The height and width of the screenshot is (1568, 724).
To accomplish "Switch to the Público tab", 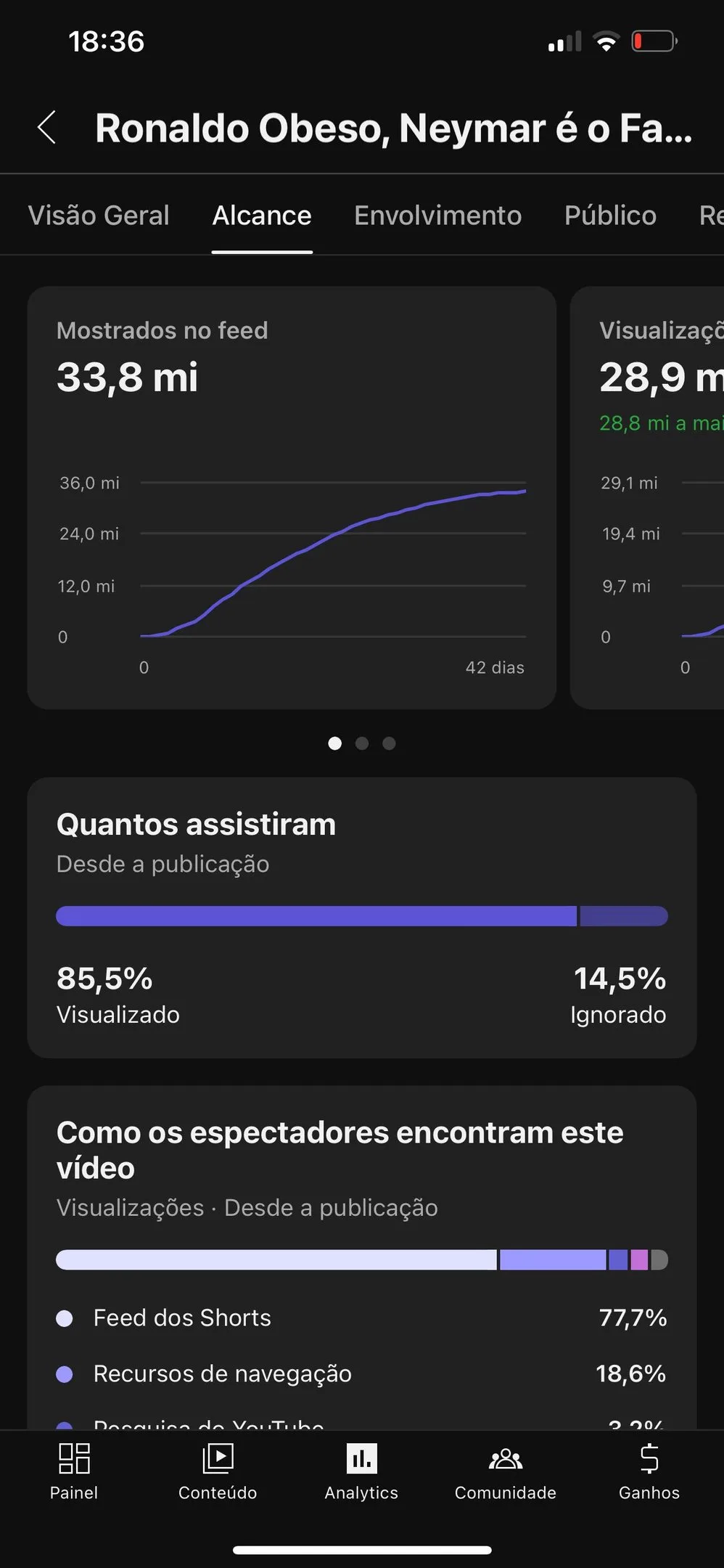I will (610, 216).
